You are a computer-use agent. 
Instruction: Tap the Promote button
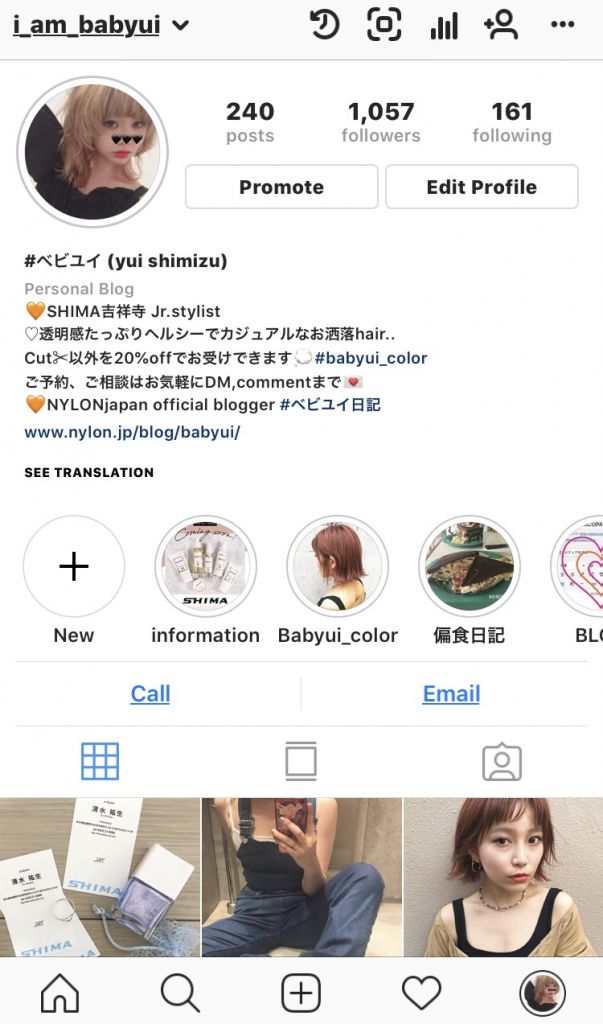281,187
